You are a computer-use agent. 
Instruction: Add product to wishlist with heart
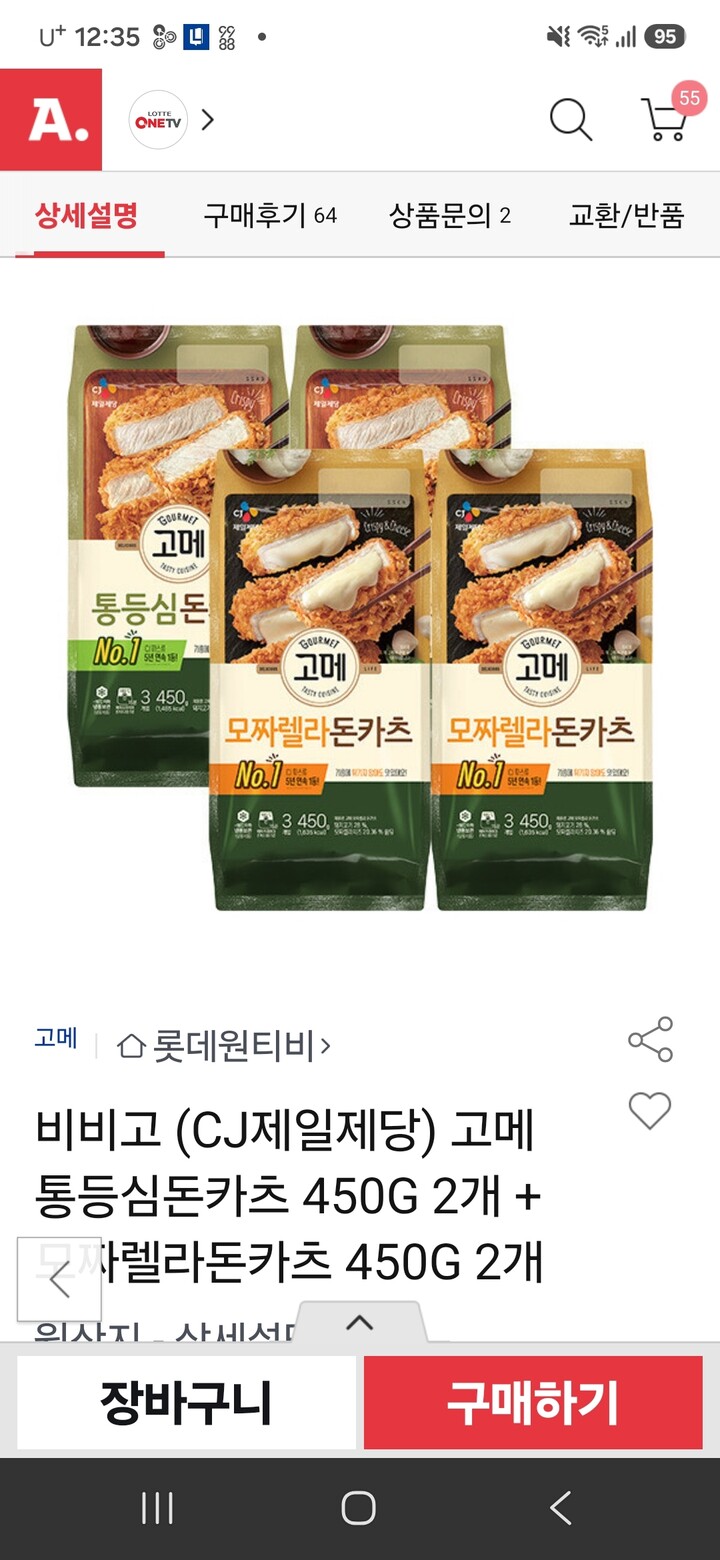(x=649, y=1111)
